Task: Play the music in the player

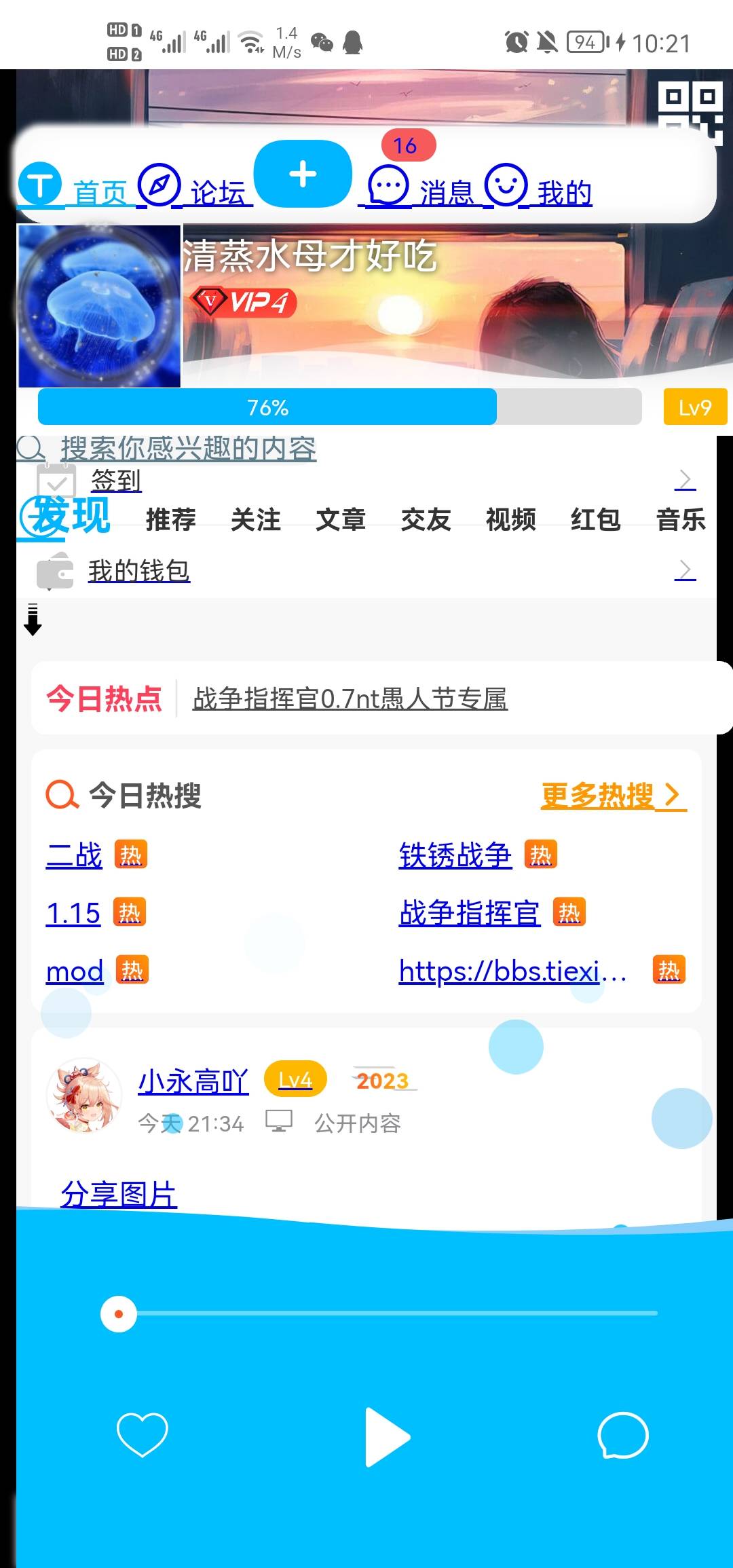Action: pos(386,1436)
